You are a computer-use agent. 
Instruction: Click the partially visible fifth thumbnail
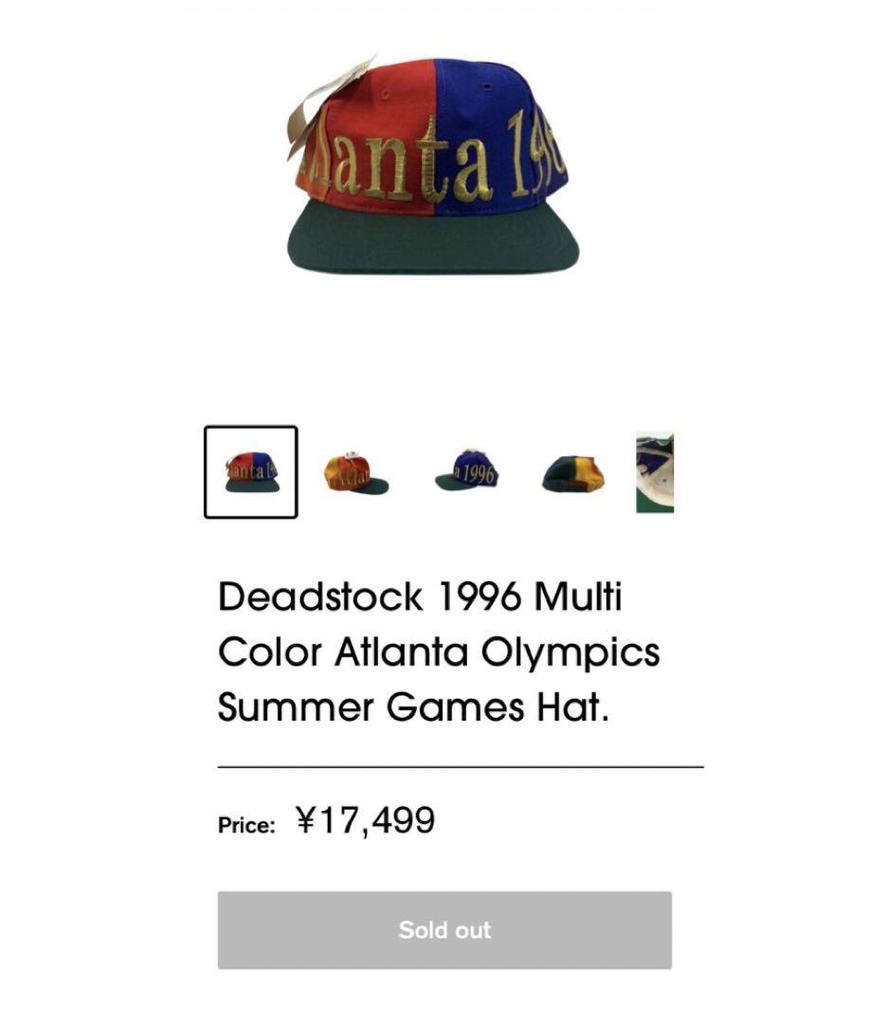coord(655,470)
